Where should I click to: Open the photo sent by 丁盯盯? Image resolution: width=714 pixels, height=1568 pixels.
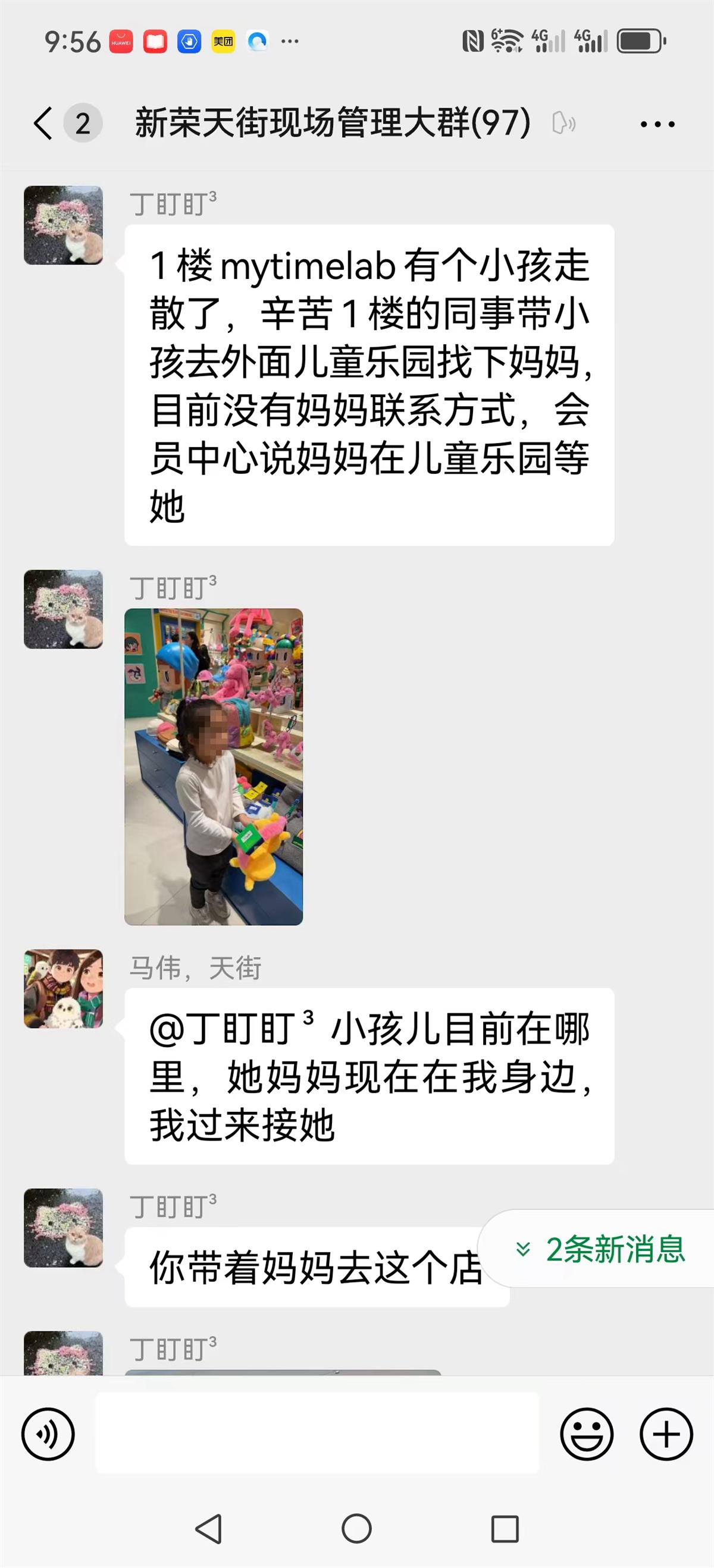tap(213, 766)
